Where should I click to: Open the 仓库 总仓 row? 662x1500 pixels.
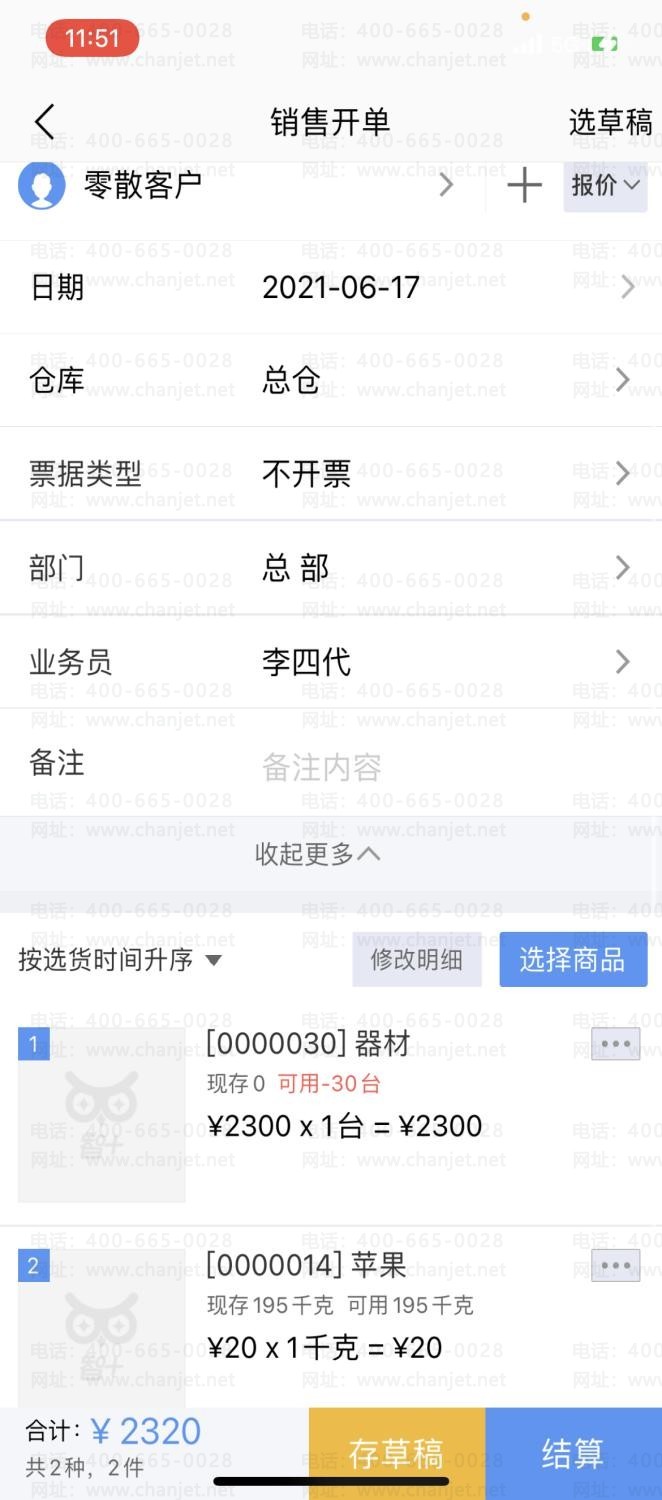pos(330,380)
